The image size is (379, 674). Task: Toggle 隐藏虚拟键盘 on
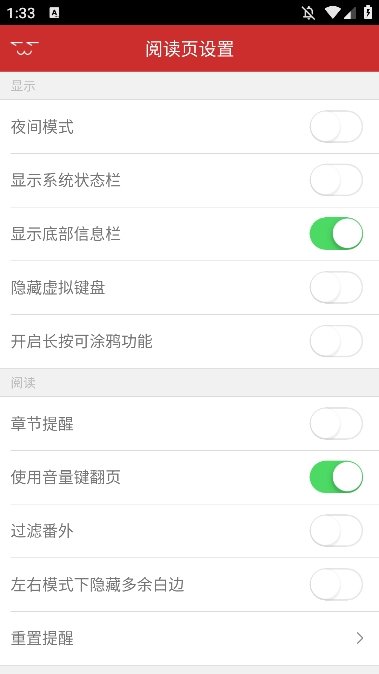click(336, 288)
